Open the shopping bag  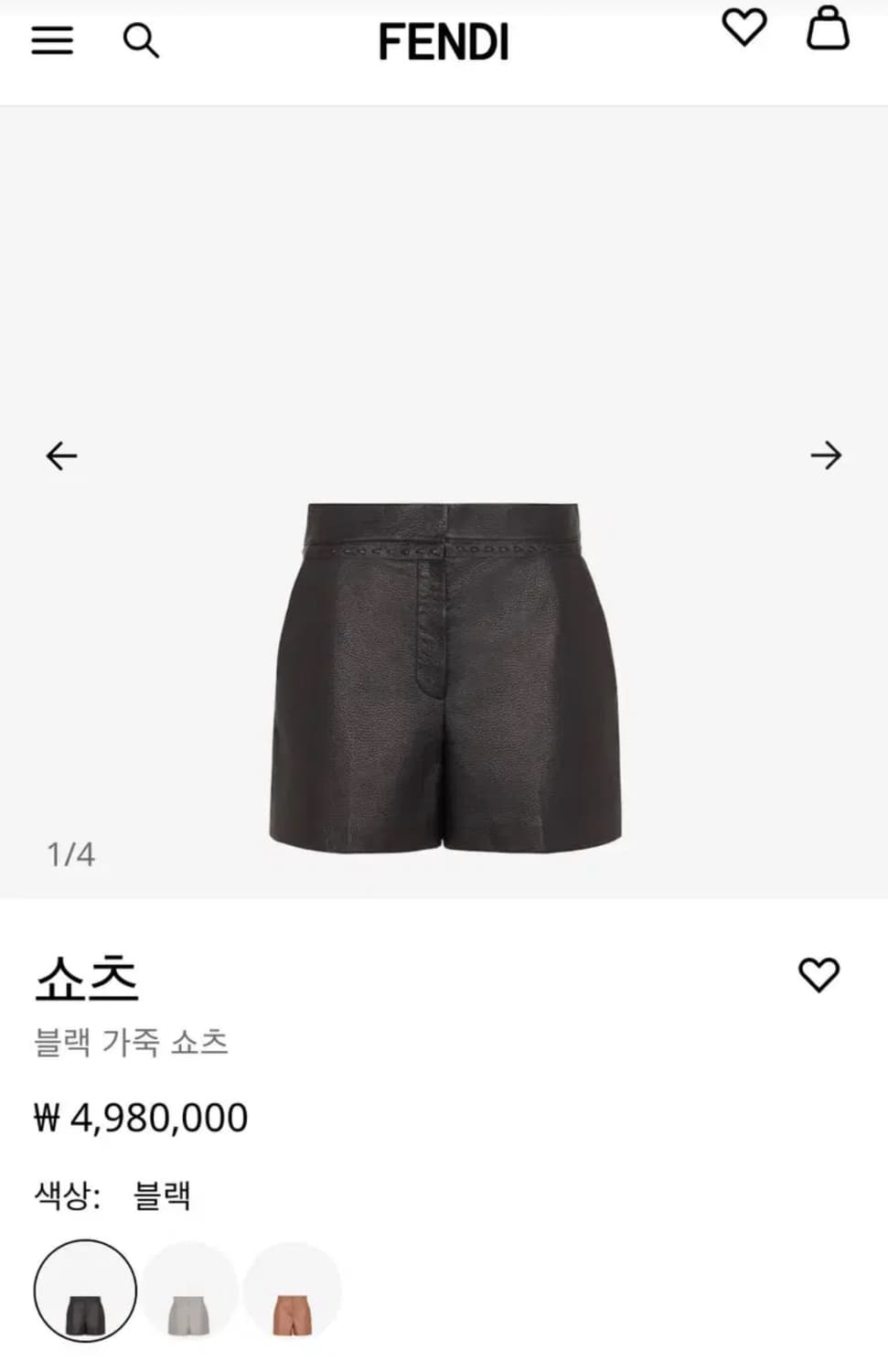pos(828,27)
